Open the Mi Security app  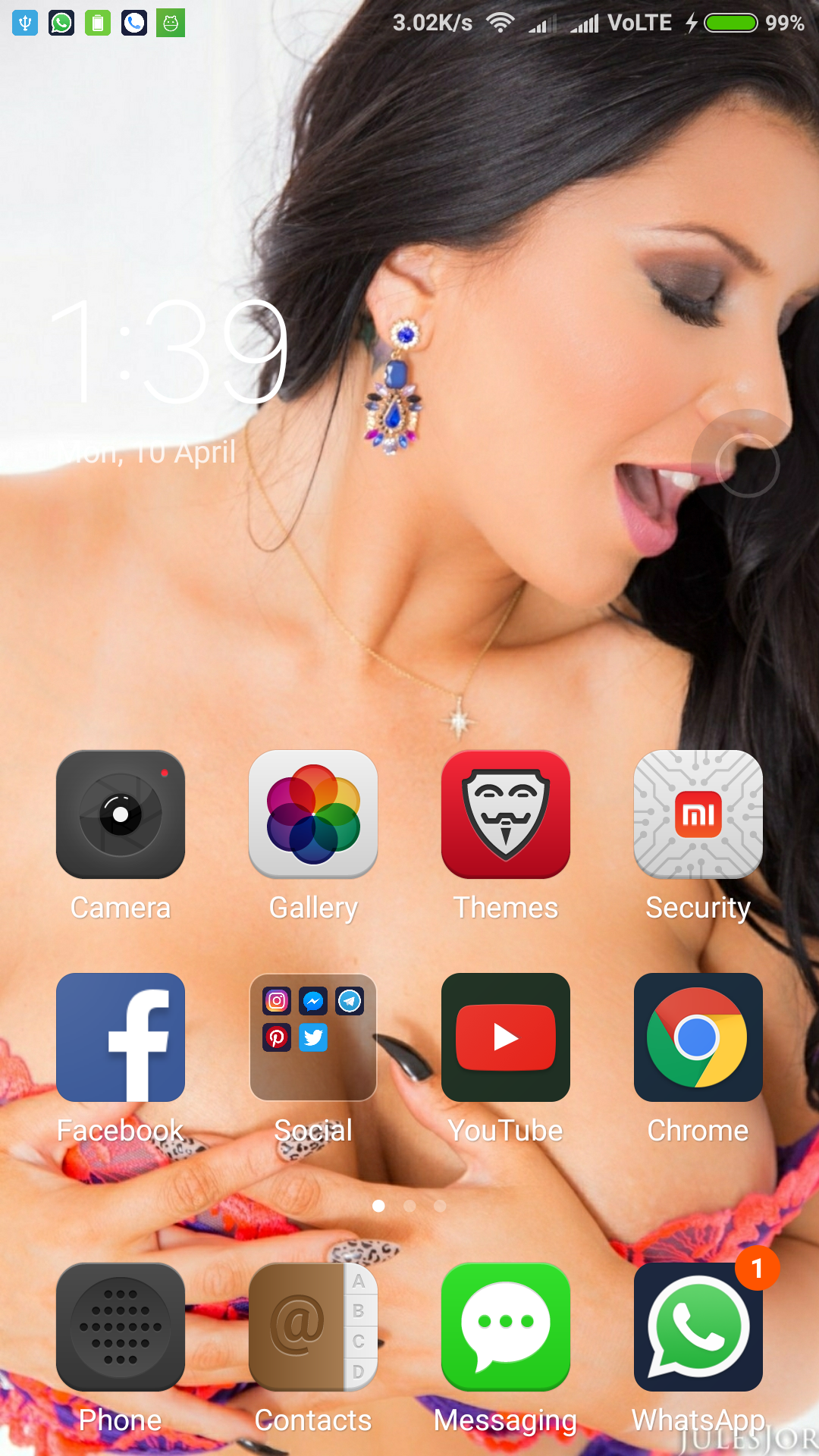698,814
